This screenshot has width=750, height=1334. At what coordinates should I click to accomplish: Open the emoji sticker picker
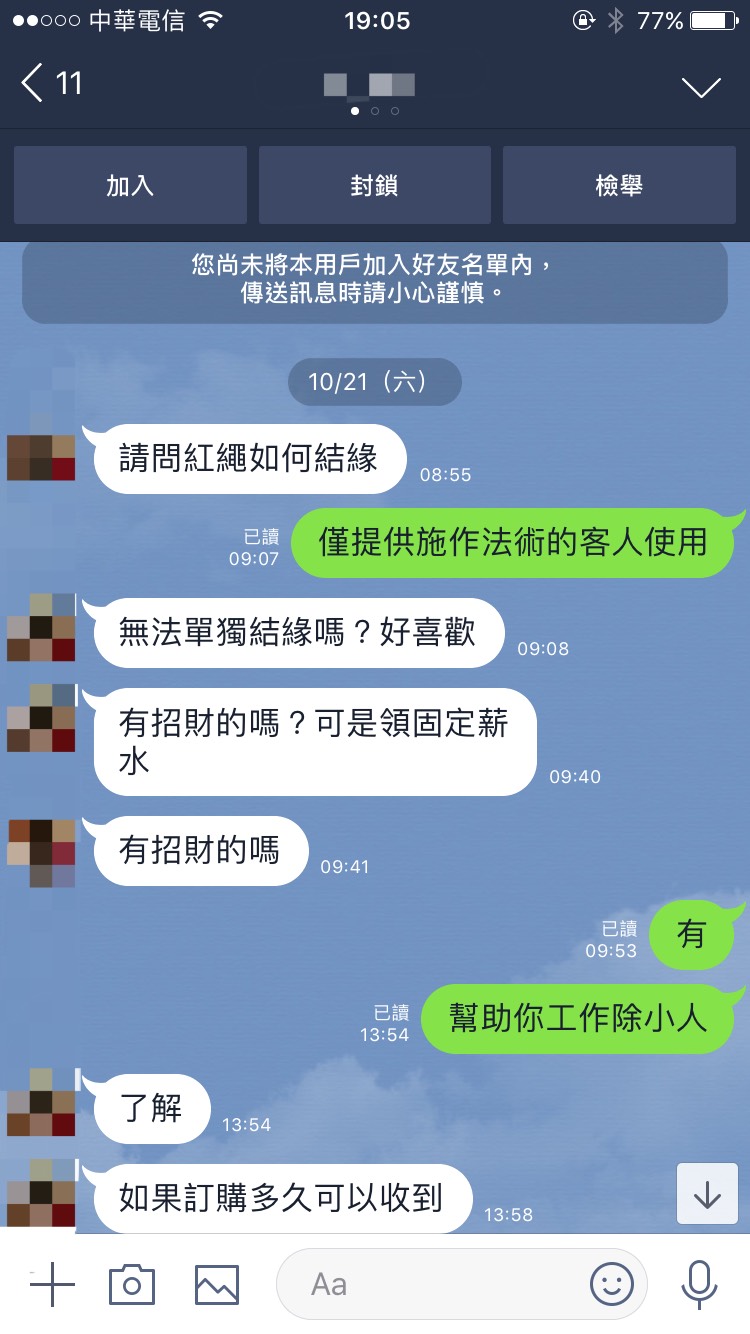(611, 1284)
